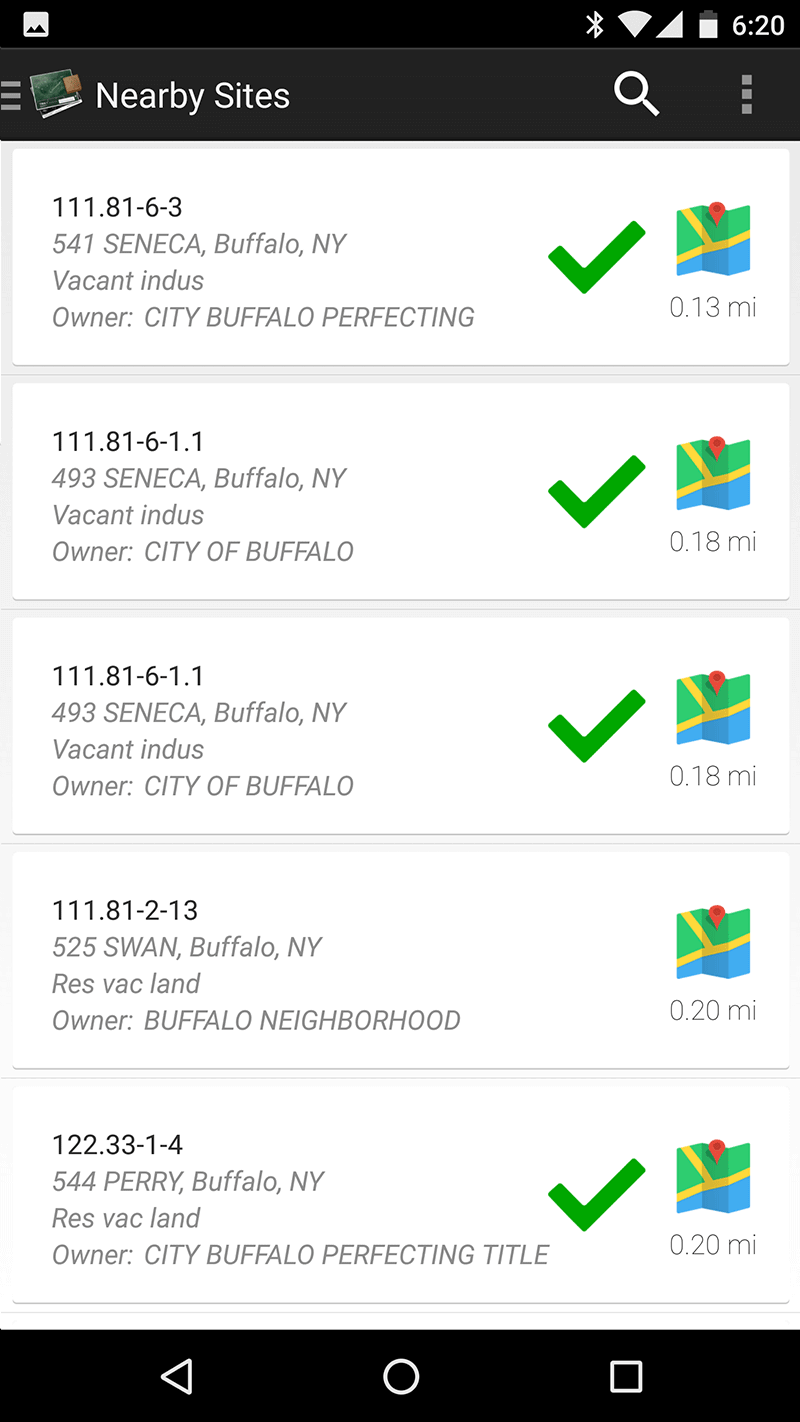The width and height of the screenshot is (800, 1422).
Task: Tap map icon for 544 PERRY
Action: [x=713, y=1176]
